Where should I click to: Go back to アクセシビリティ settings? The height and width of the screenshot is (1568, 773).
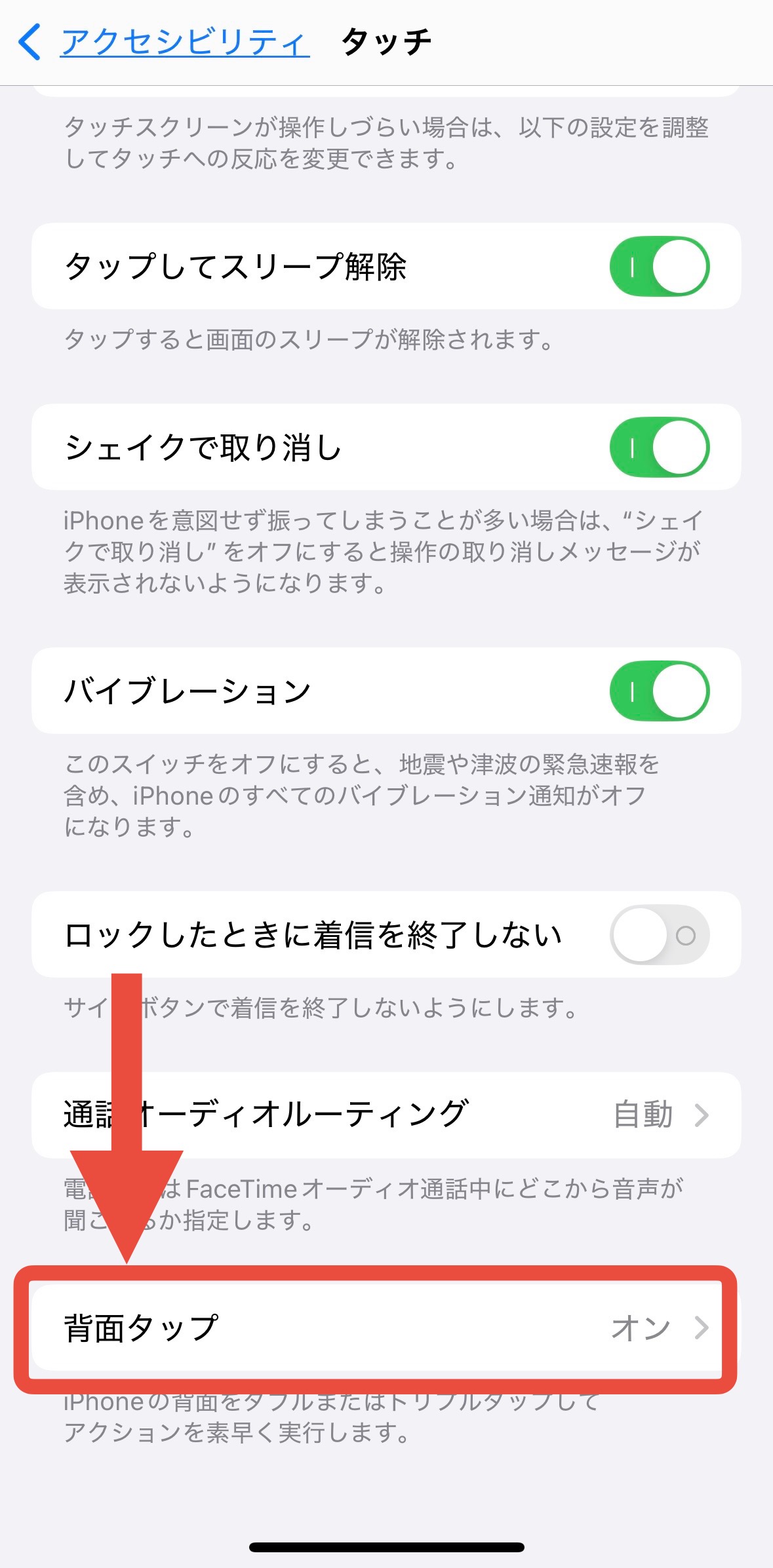(x=164, y=43)
